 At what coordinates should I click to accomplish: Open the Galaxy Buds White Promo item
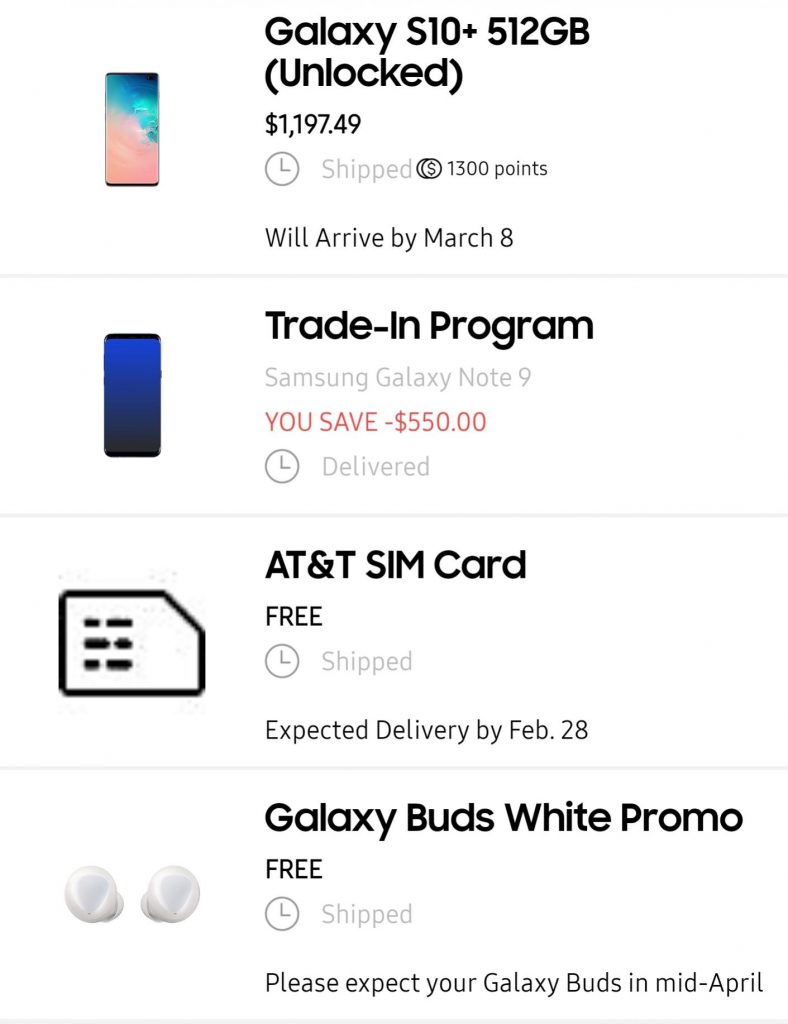coord(503,818)
